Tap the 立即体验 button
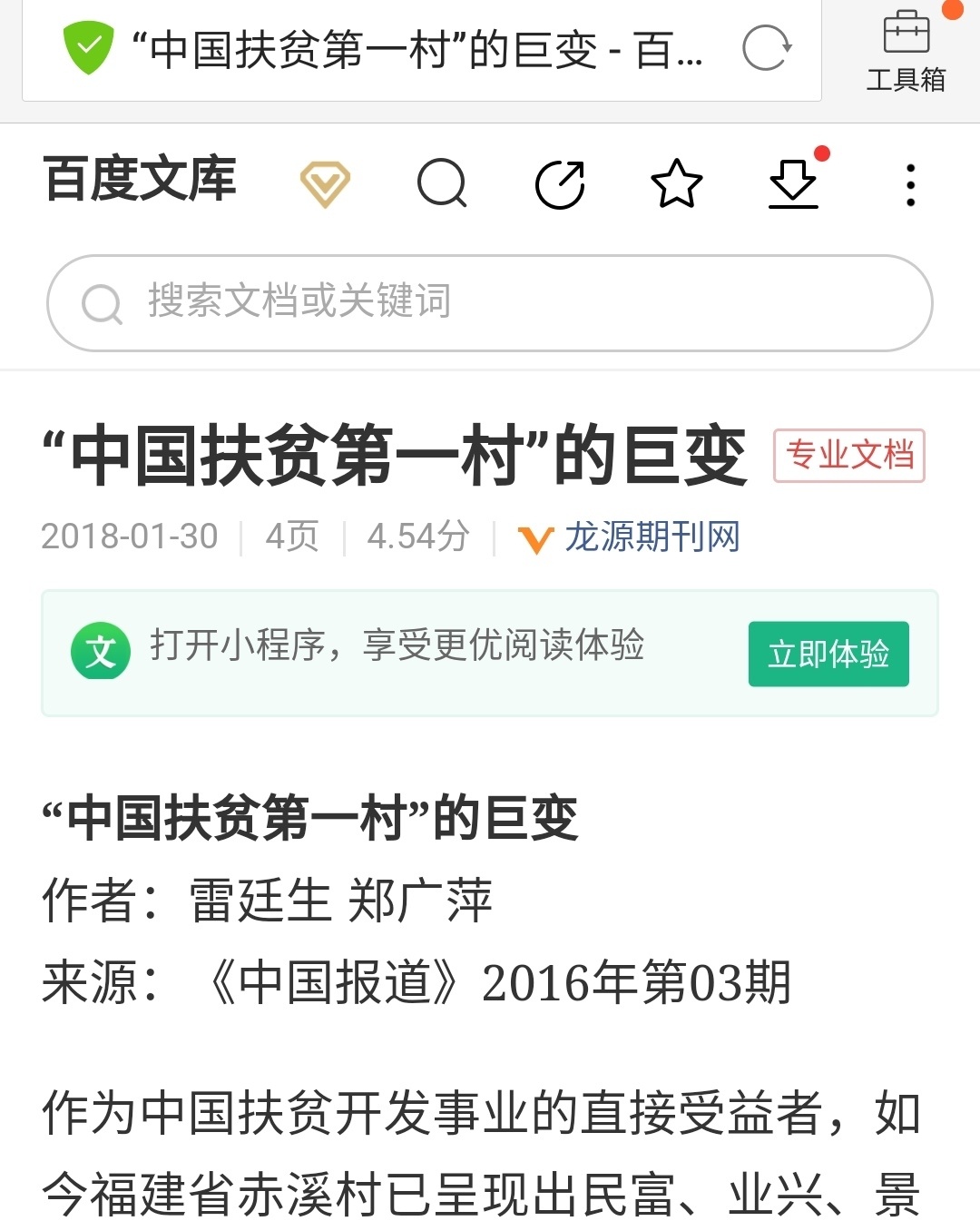The image size is (980, 1221). 828,654
